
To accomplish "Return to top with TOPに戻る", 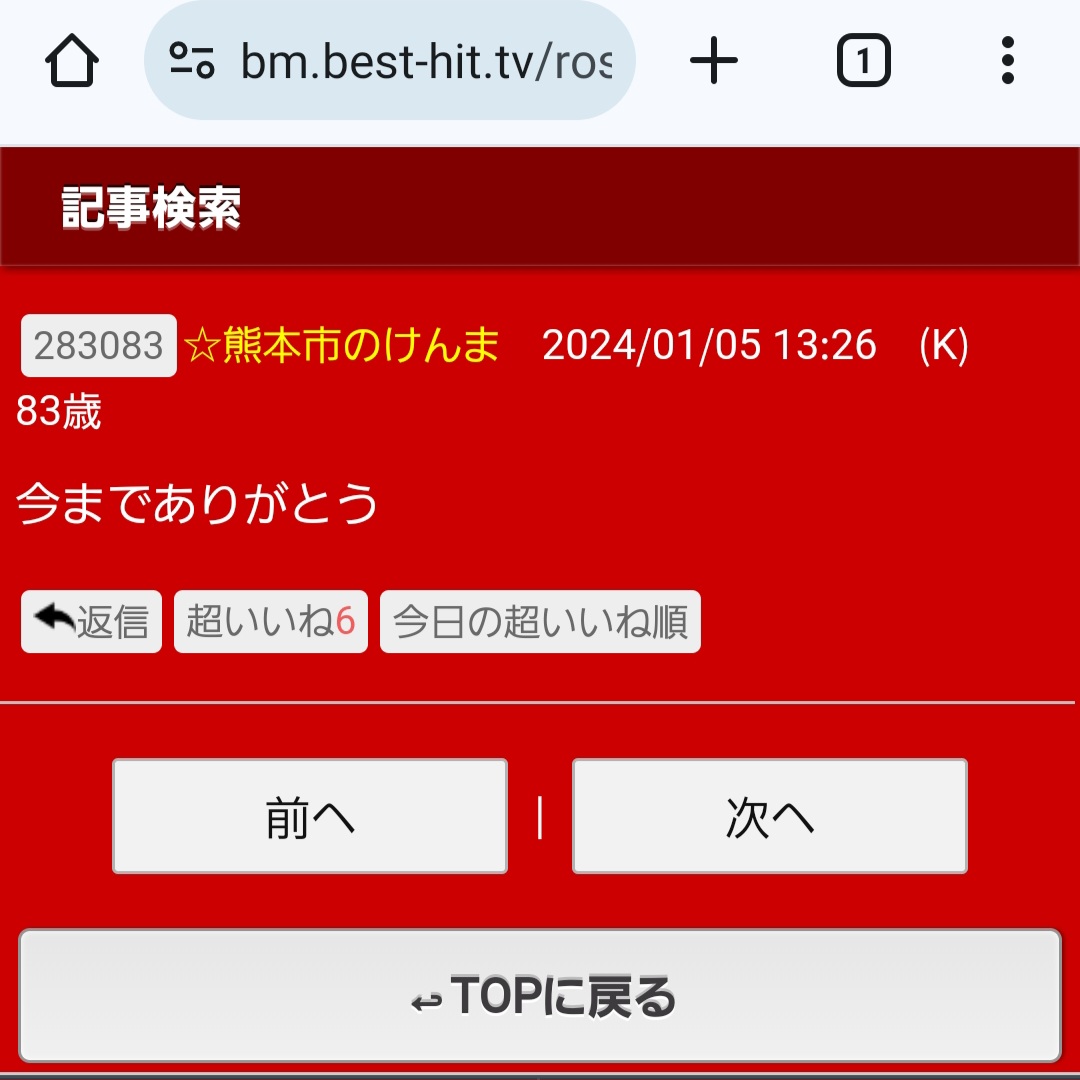I will coord(540,996).
